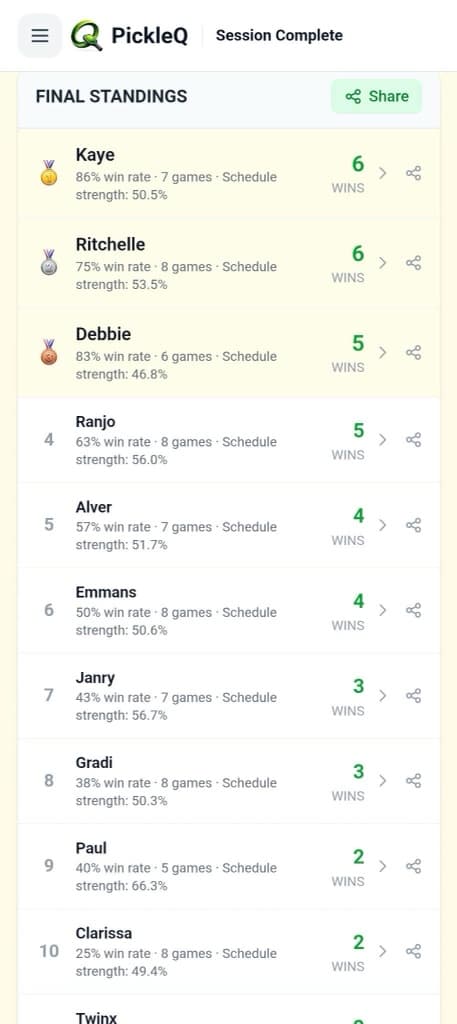Share Debbie's result
This screenshot has width=457, height=1024.
[413, 353]
